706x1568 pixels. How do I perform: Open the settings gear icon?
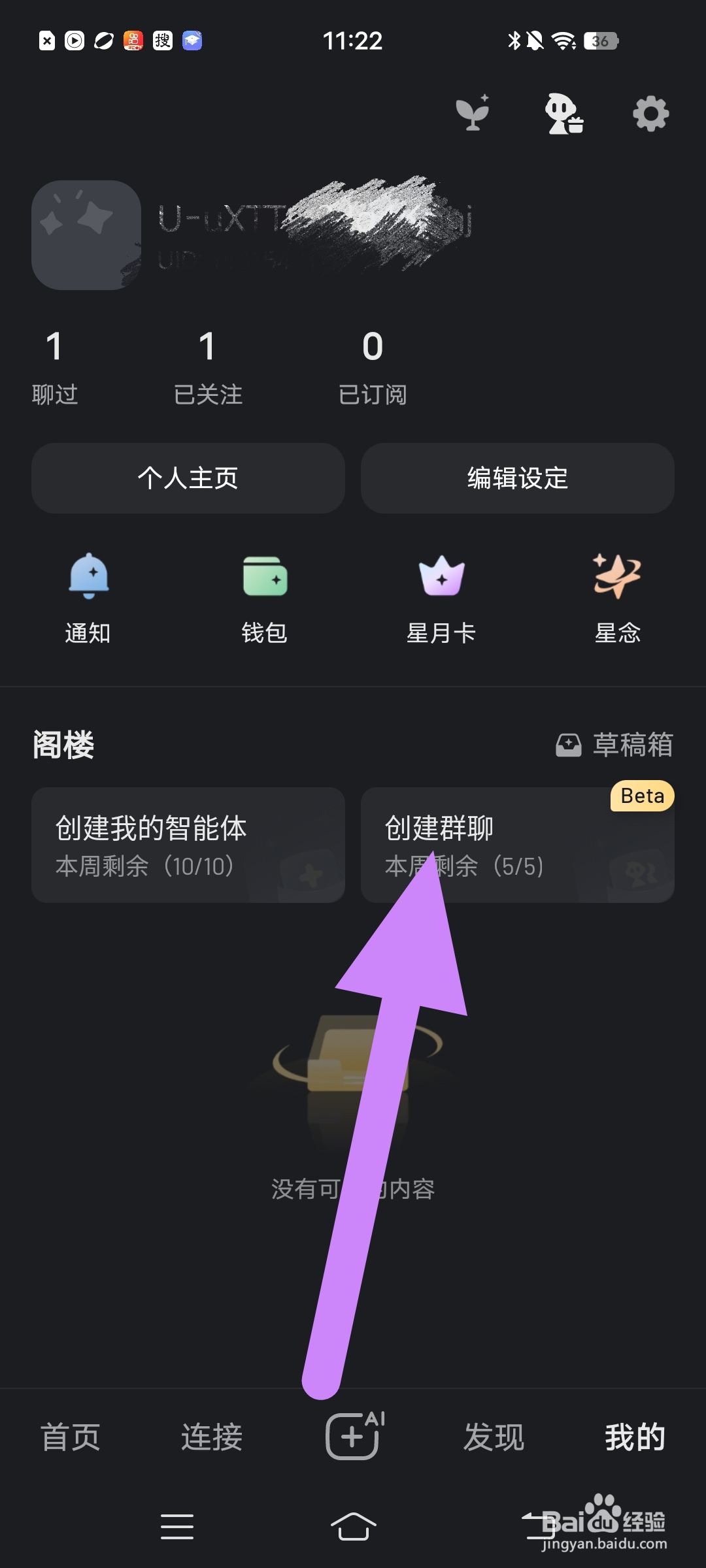(x=650, y=113)
